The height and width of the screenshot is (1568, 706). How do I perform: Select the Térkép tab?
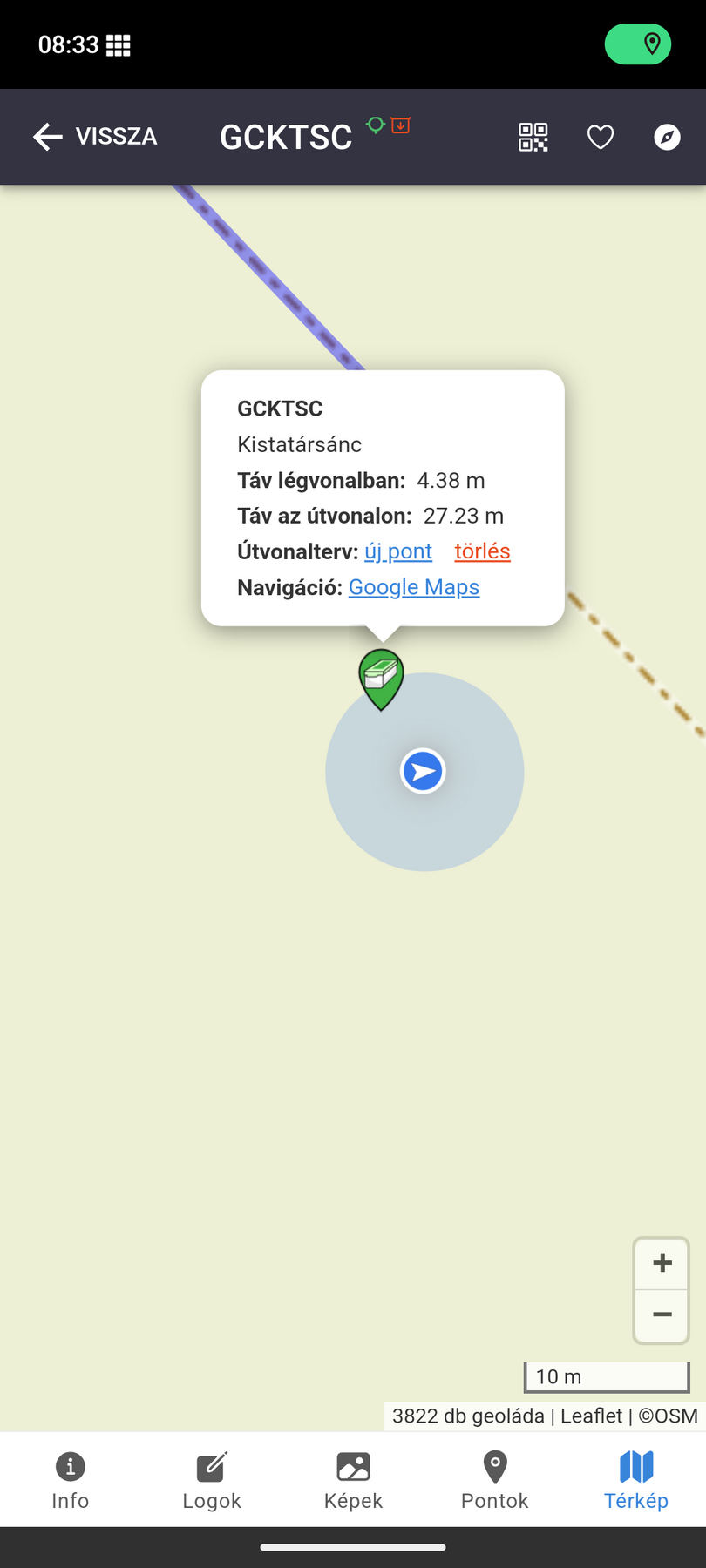(x=636, y=1480)
